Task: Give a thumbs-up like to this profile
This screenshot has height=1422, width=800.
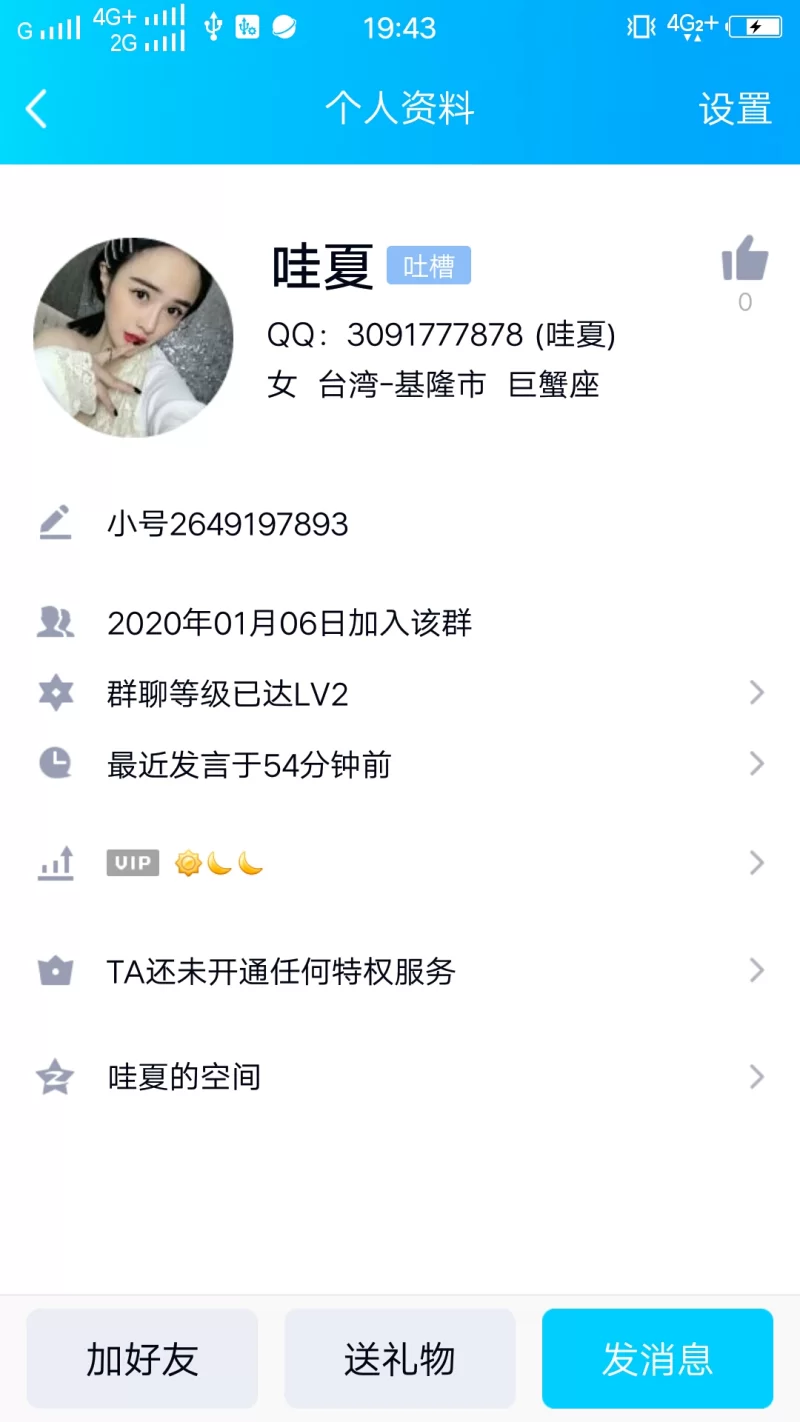Action: pos(745,260)
